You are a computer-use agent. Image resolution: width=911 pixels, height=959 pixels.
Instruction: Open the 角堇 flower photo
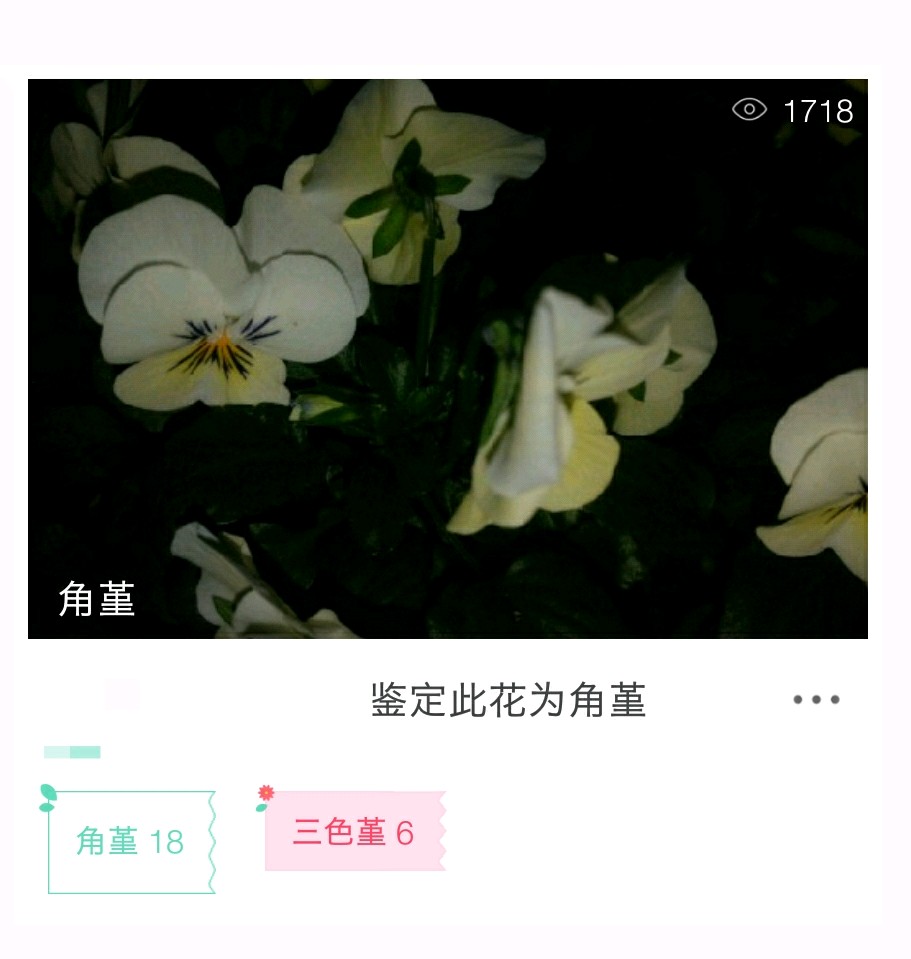(x=447, y=358)
